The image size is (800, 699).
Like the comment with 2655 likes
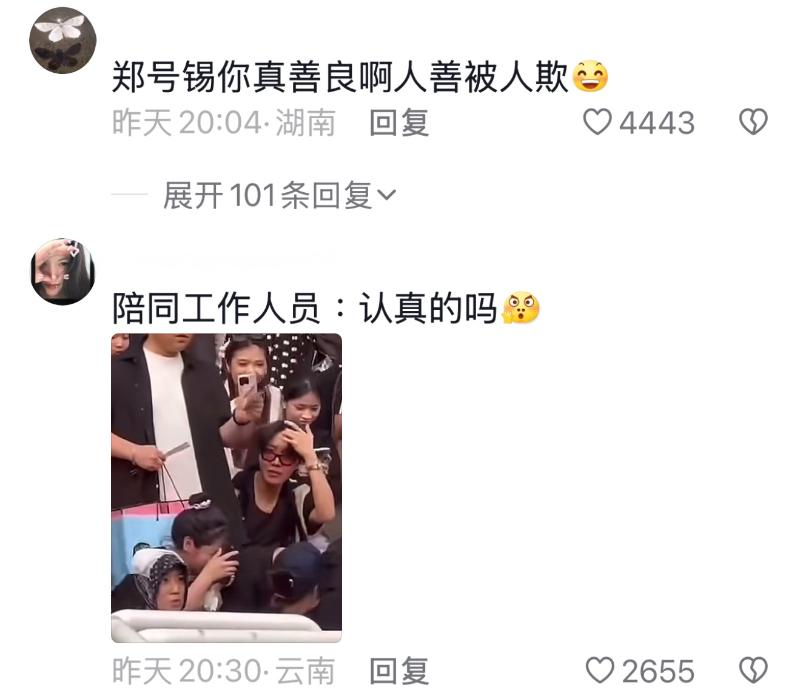tap(597, 669)
